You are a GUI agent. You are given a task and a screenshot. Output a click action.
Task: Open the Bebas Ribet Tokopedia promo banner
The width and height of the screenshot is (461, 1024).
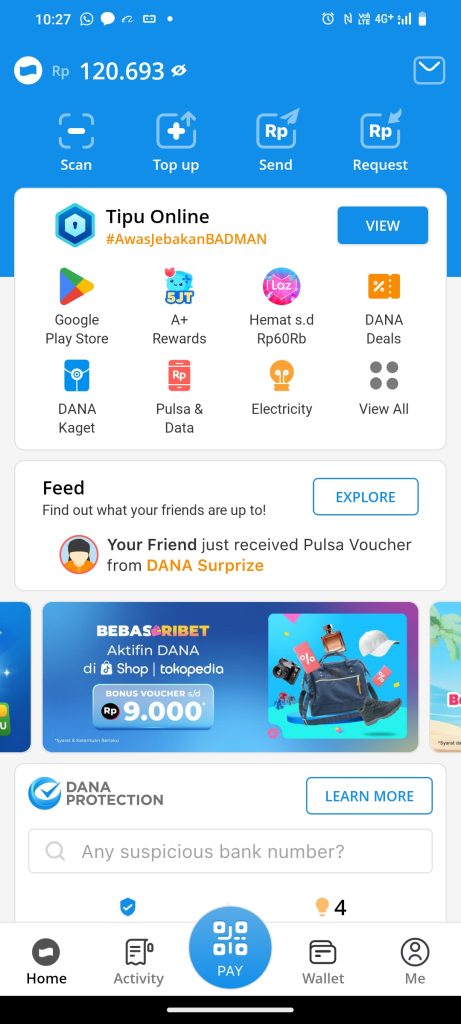(x=230, y=677)
